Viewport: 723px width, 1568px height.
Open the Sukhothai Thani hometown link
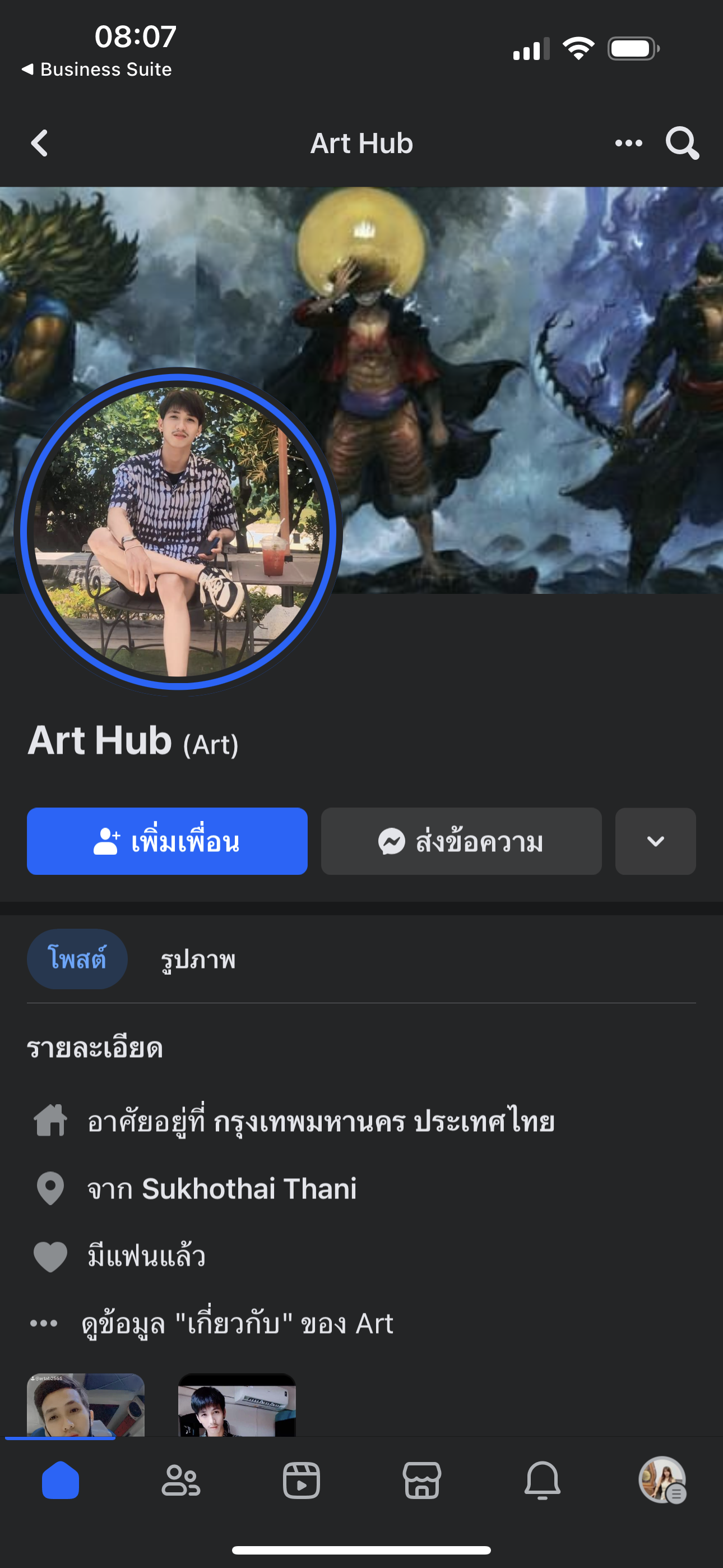249,1188
